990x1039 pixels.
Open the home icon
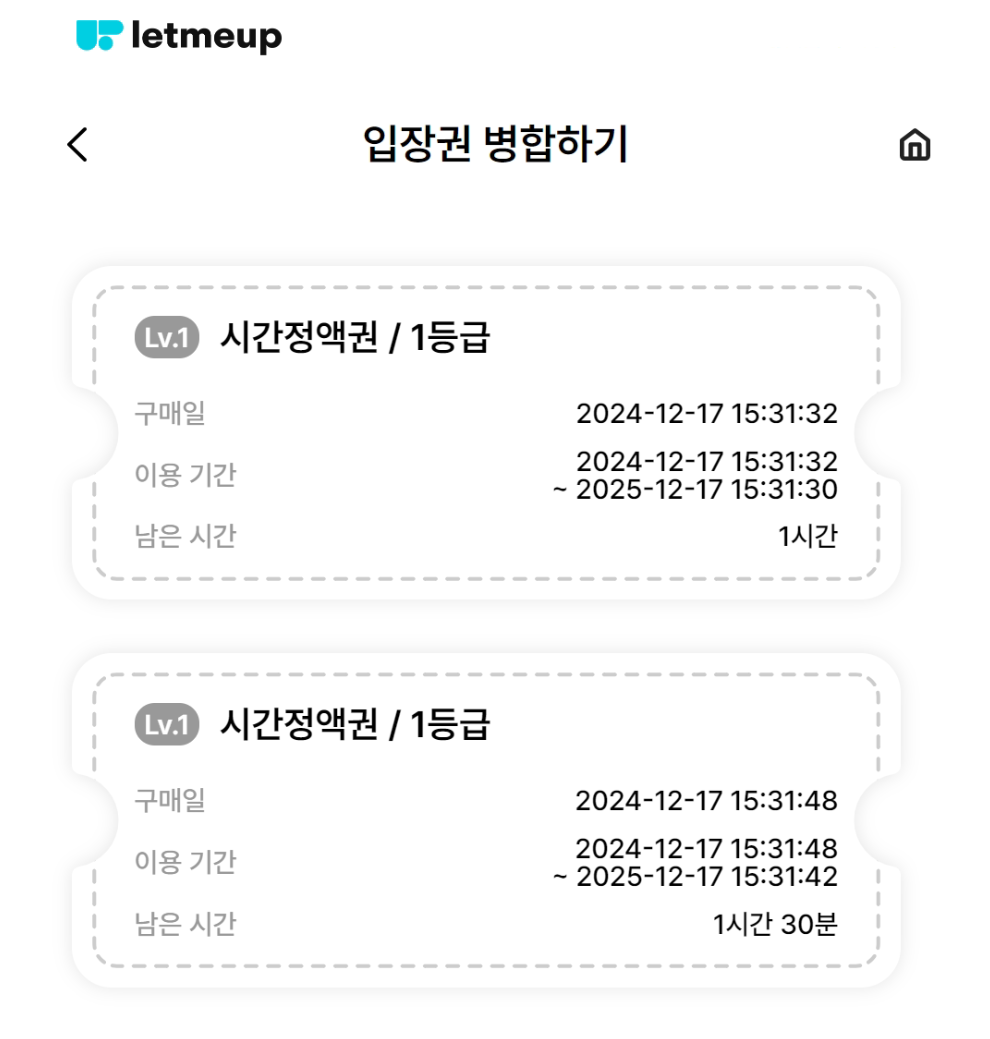[x=914, y=146]
